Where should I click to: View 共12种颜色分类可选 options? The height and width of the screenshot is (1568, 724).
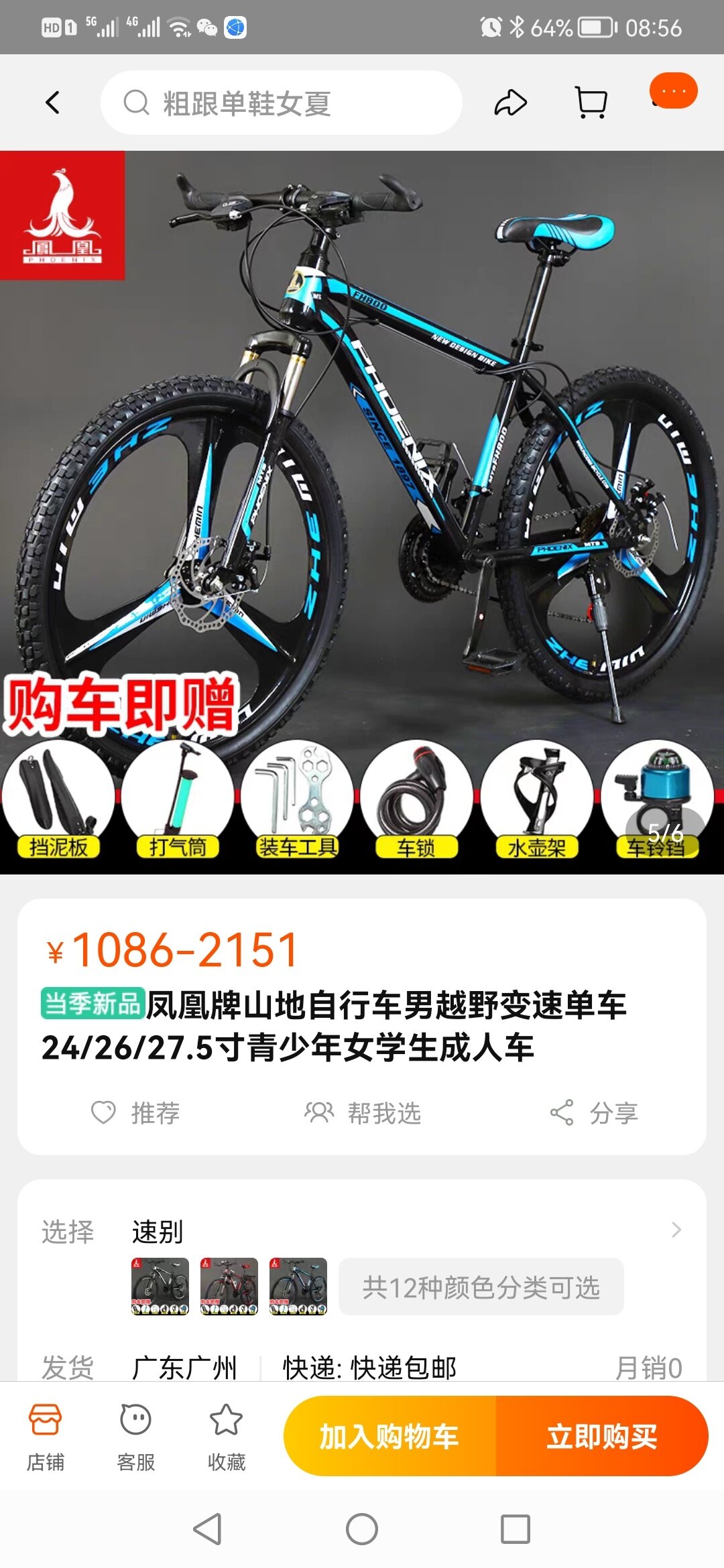tap(481, 1287)
